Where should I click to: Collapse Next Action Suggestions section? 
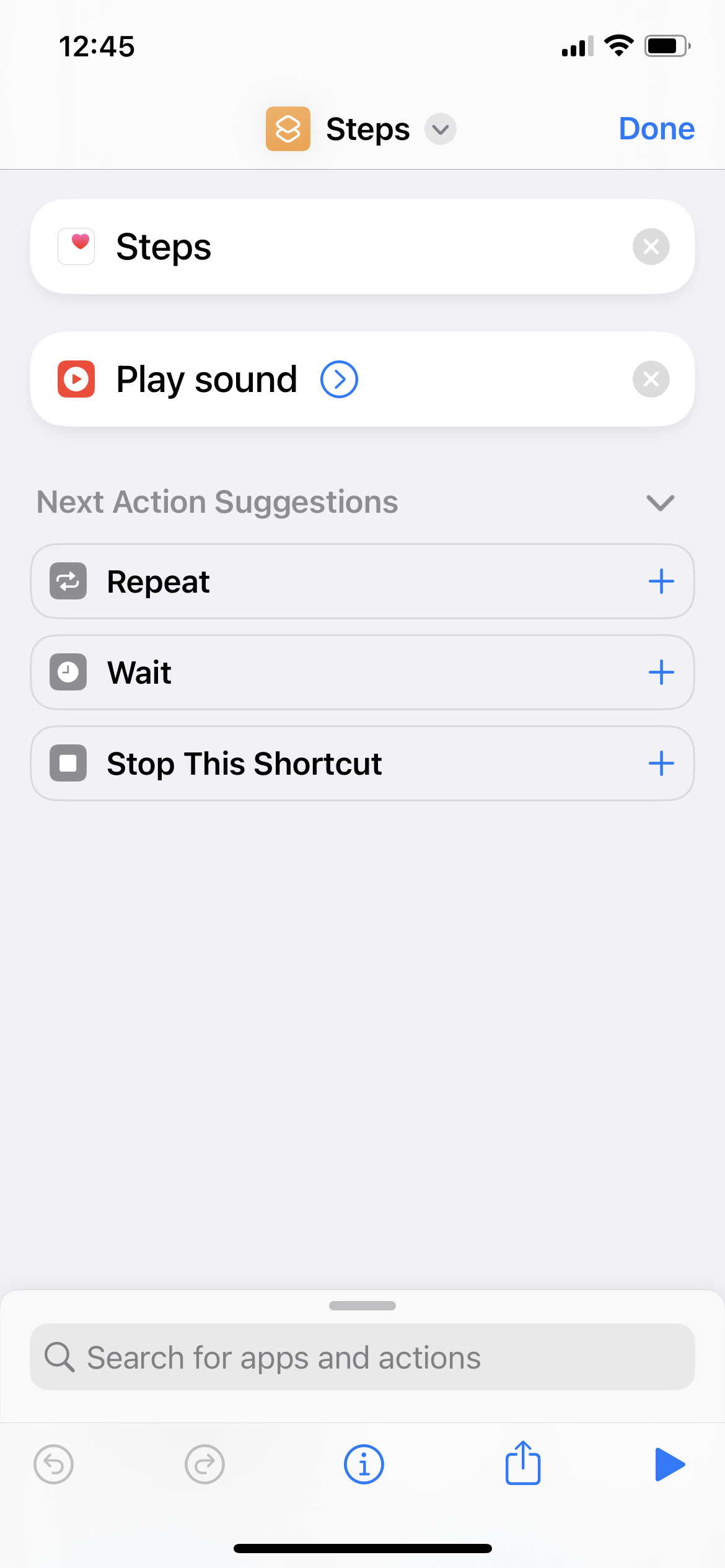(x=660, y=502)
